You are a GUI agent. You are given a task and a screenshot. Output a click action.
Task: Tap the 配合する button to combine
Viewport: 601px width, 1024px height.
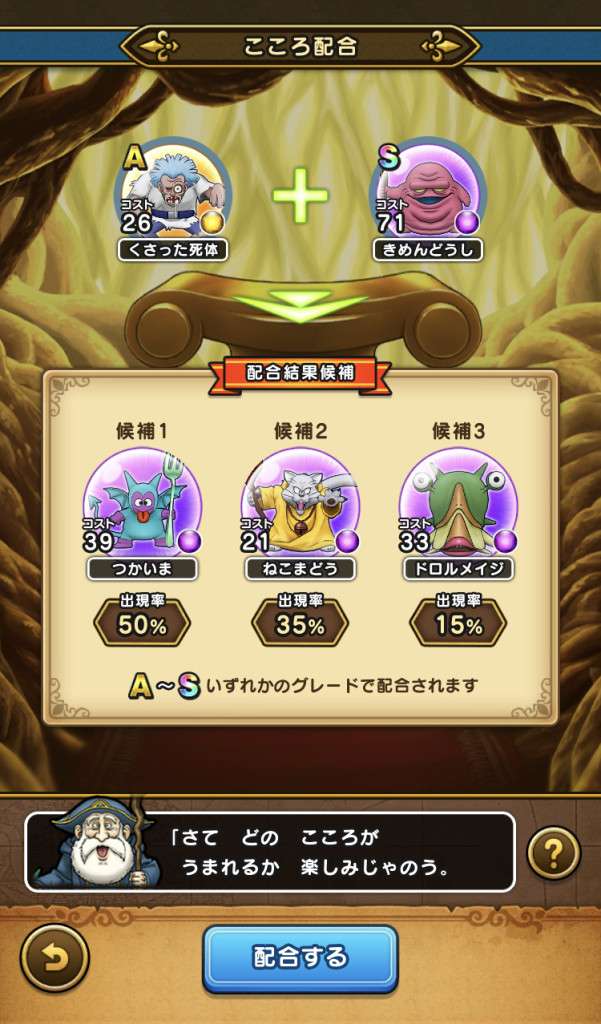coord(300,957)
